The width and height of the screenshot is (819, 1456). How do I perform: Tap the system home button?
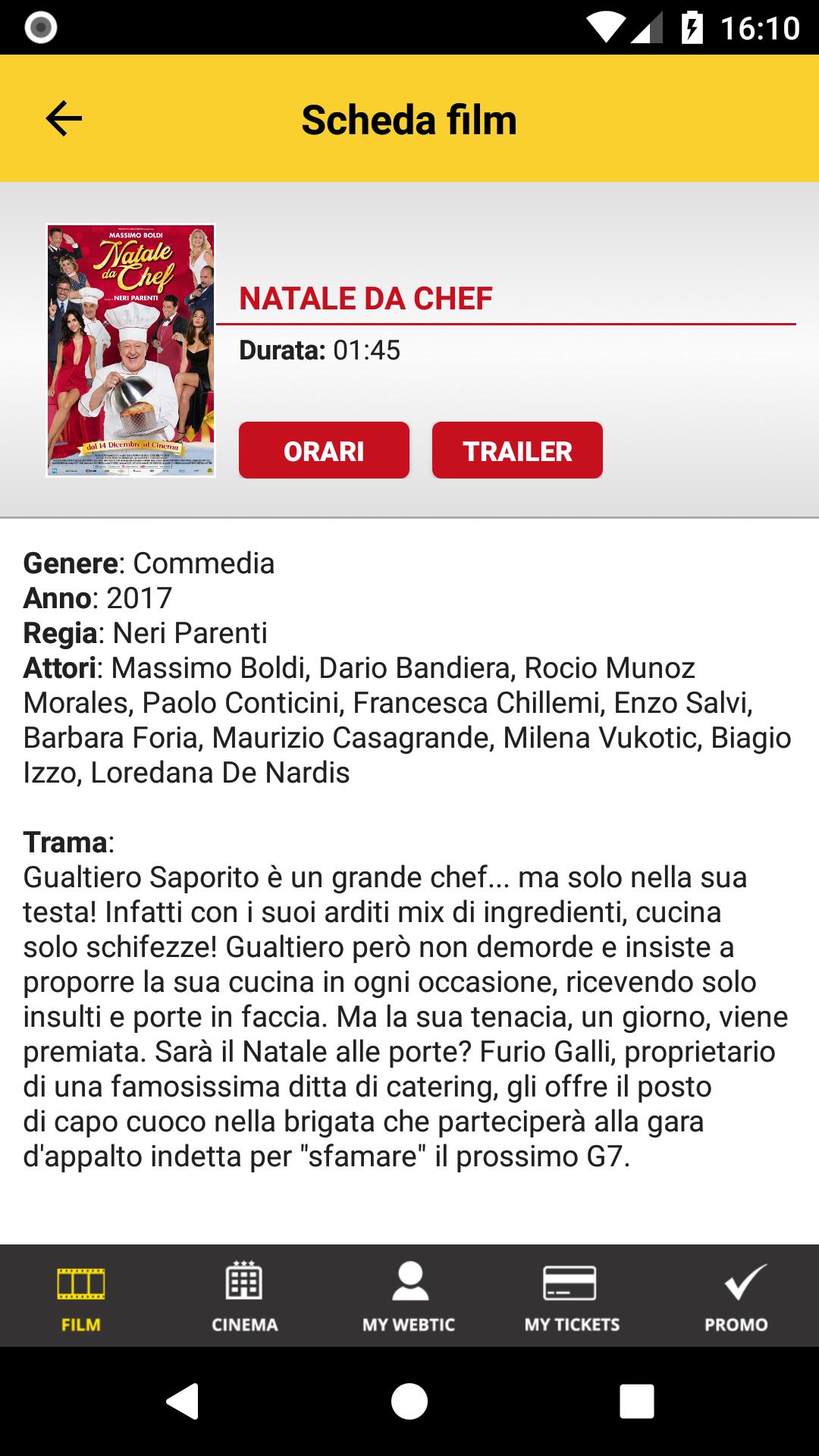[409, 1401]
